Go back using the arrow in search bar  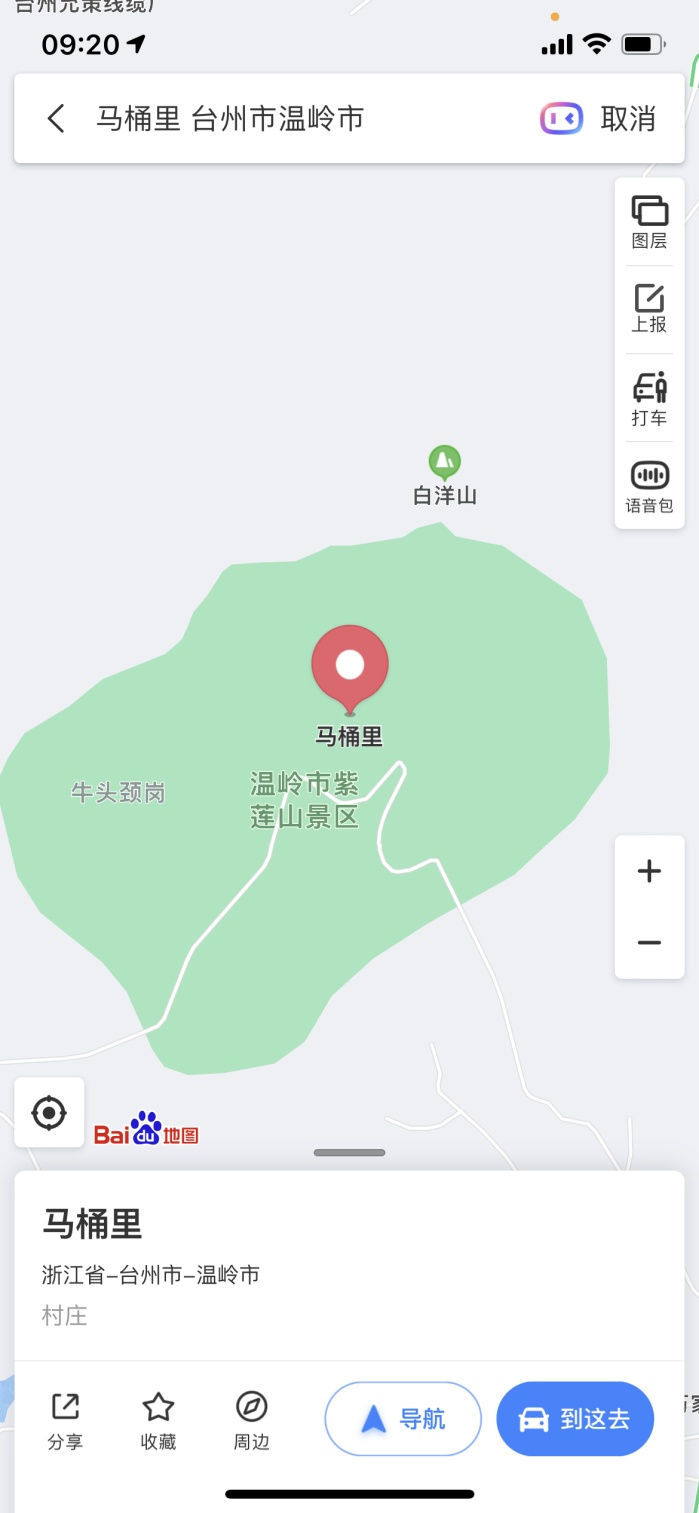(56, 119)
